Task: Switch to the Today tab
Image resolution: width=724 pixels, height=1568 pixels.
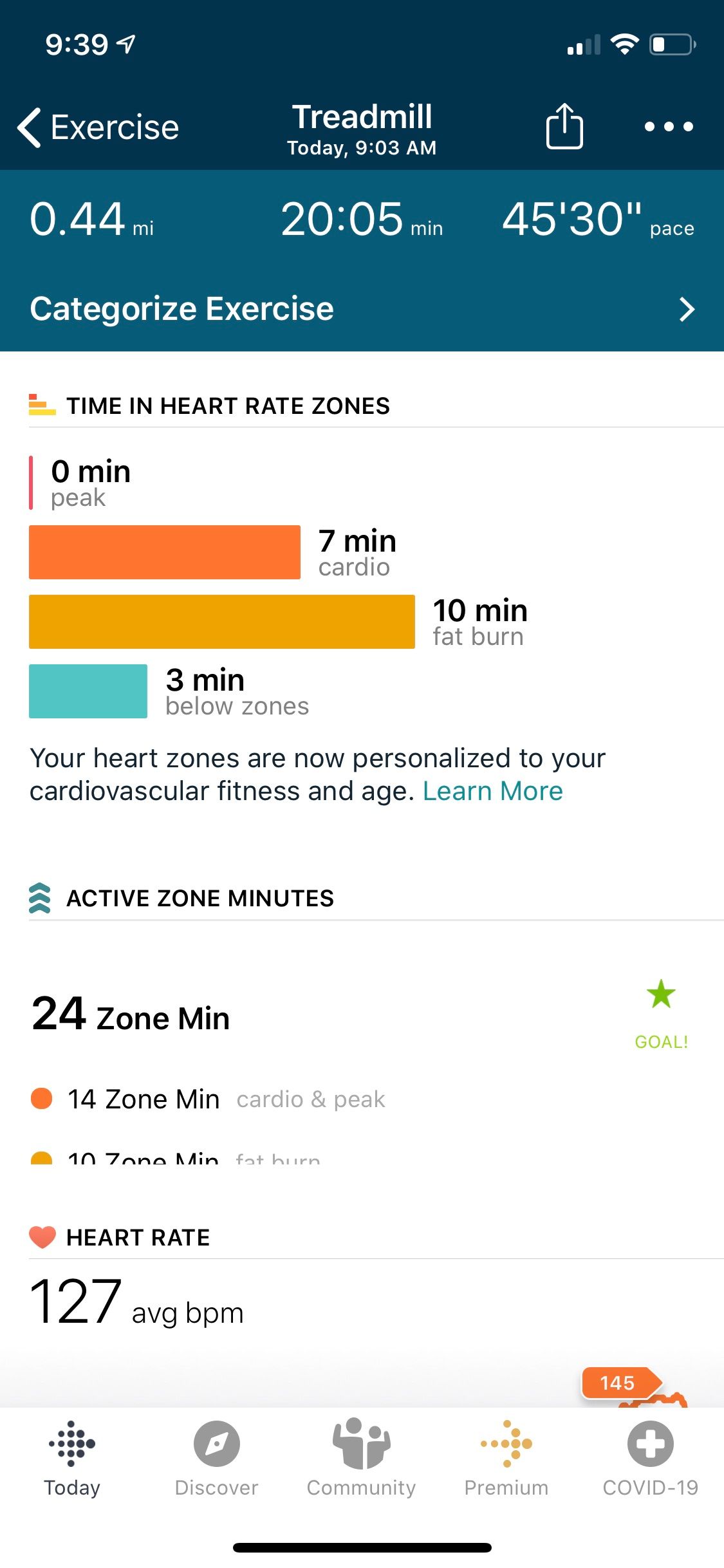Action: (72, 1457)
